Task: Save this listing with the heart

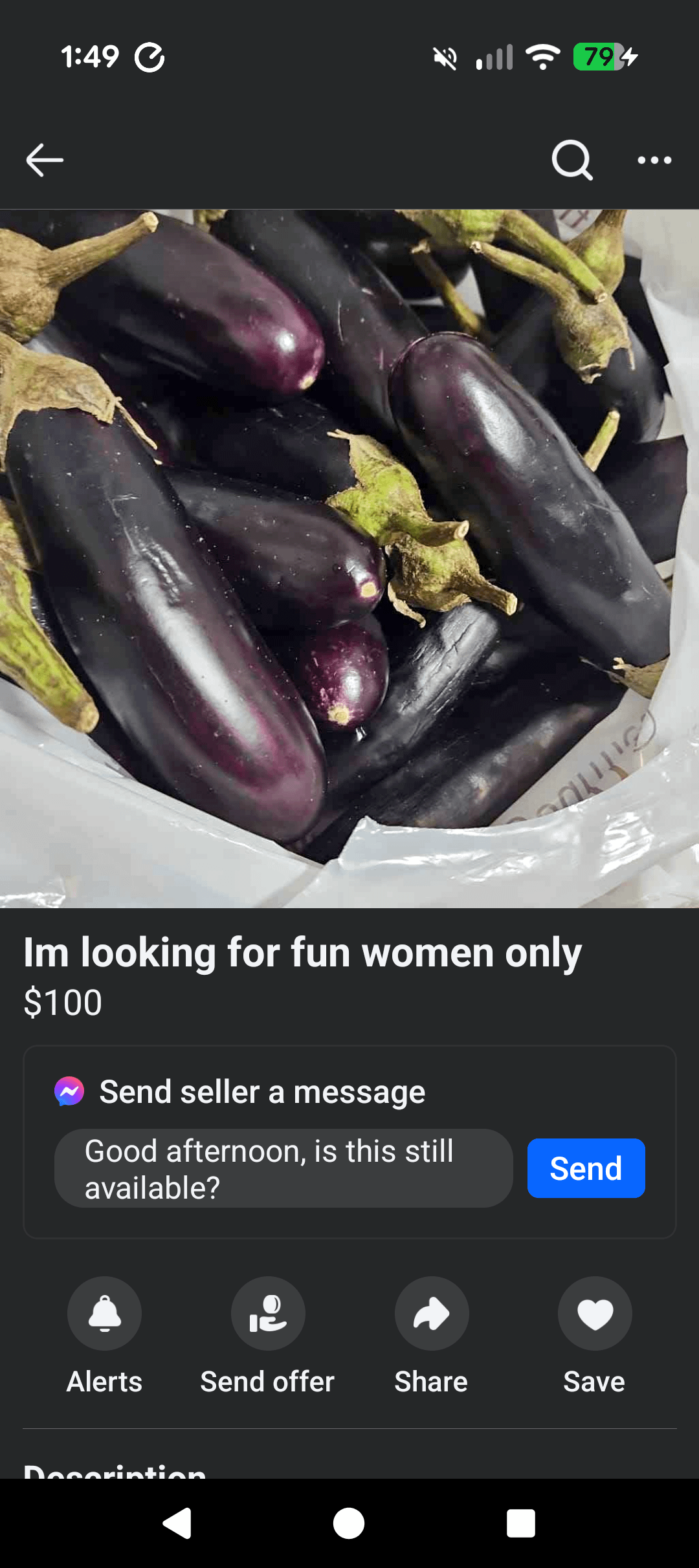Action: click(595, 1313)
